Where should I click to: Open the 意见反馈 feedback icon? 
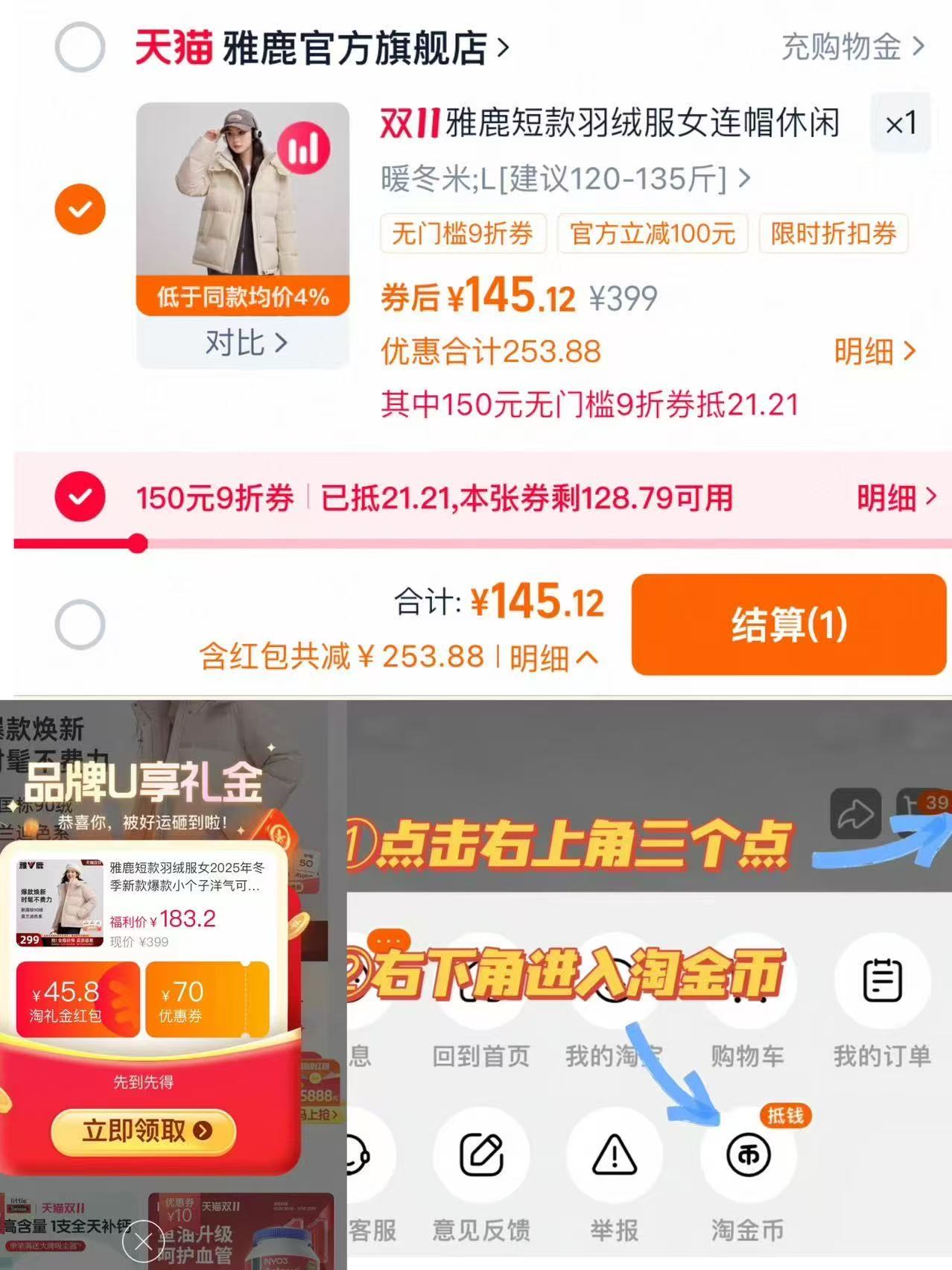click(483, 1155)
